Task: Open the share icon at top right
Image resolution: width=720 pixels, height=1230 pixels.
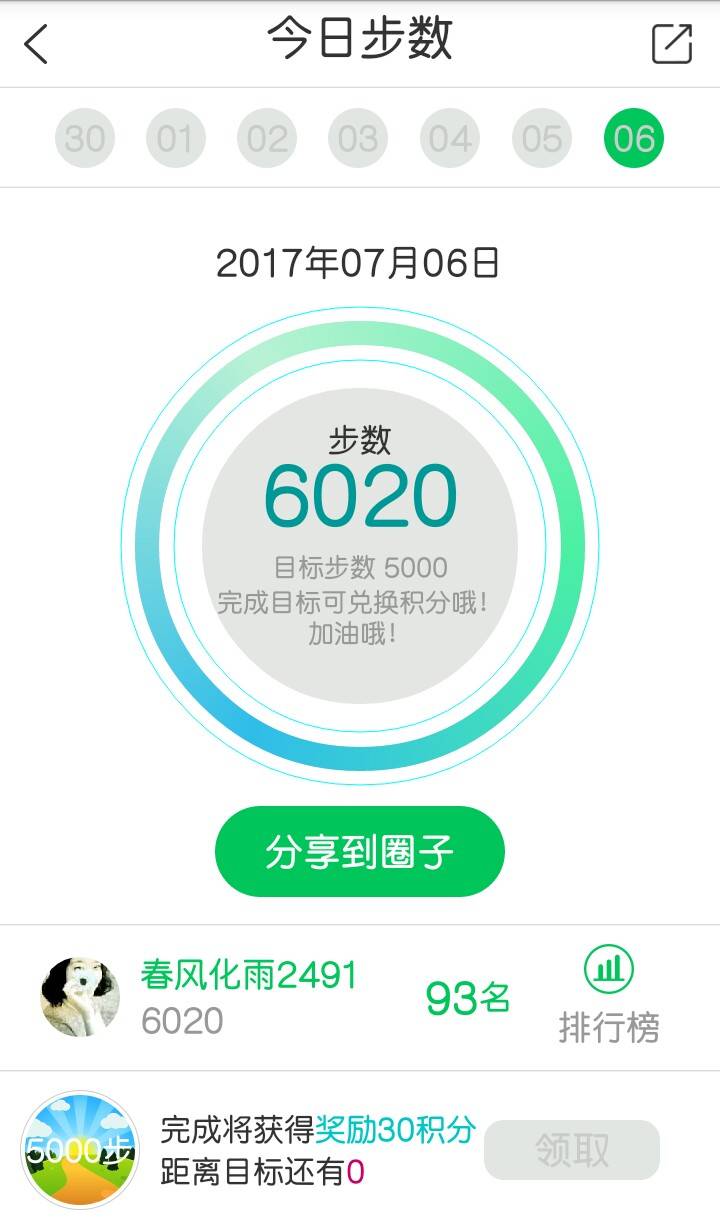Action: tap(672, 44)
